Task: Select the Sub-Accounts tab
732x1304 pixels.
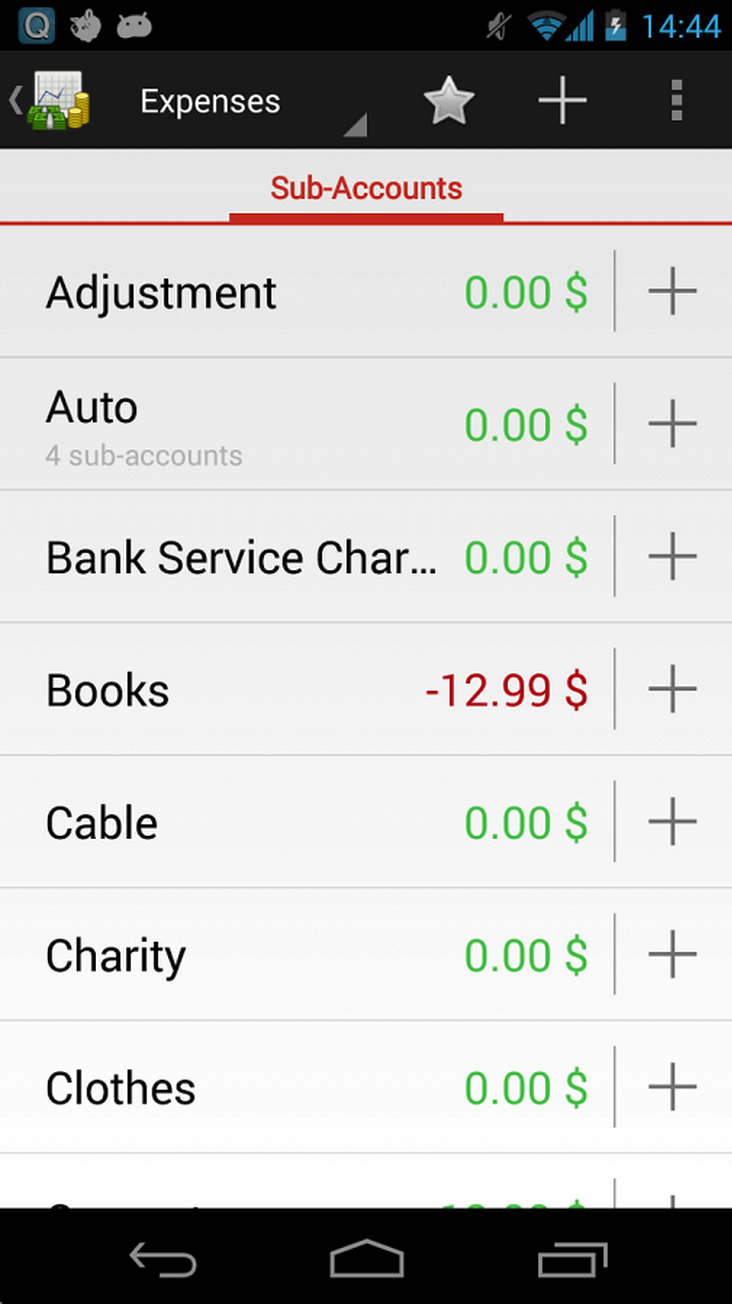Action: click(x=366, y=188)
